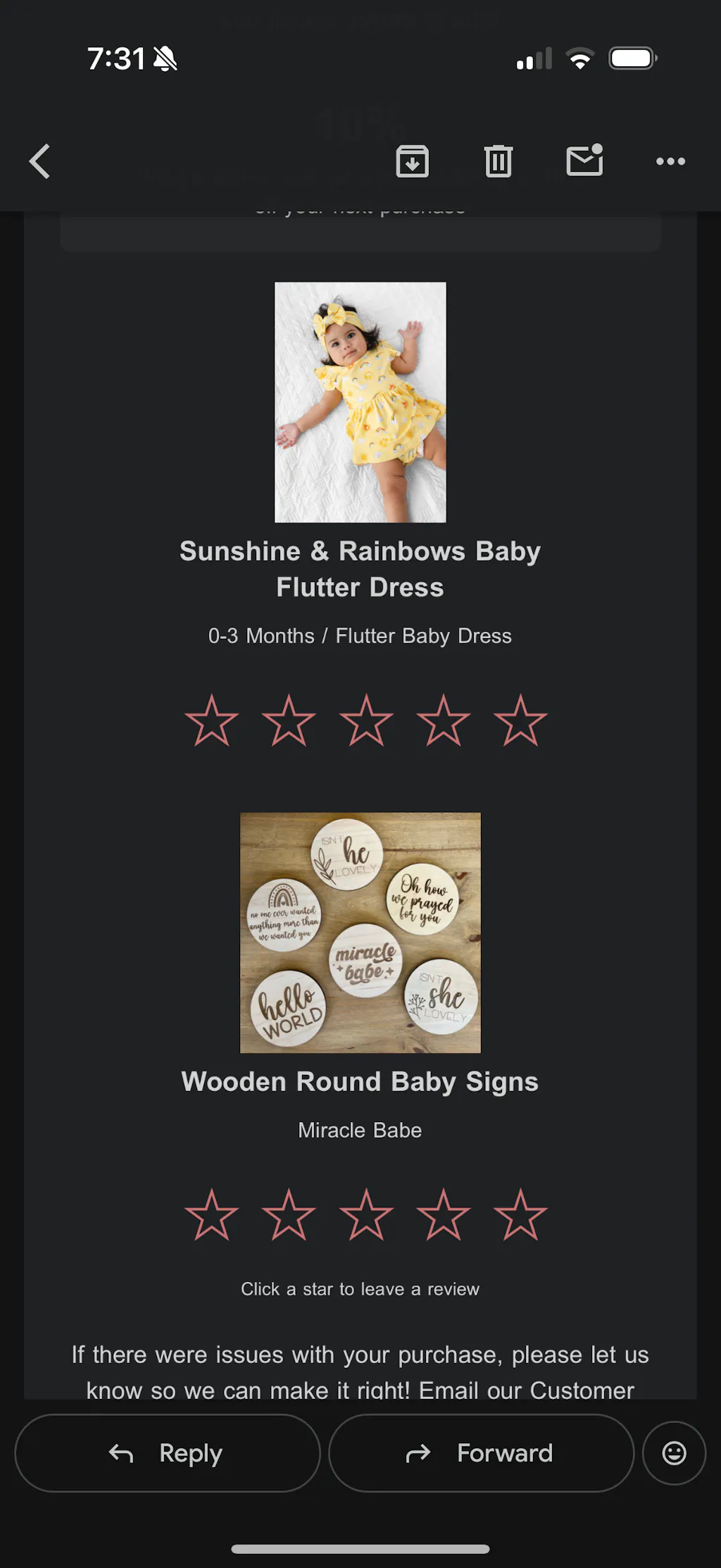Give the Flutter Dress two stars
721x1568 pixels.
289,721
